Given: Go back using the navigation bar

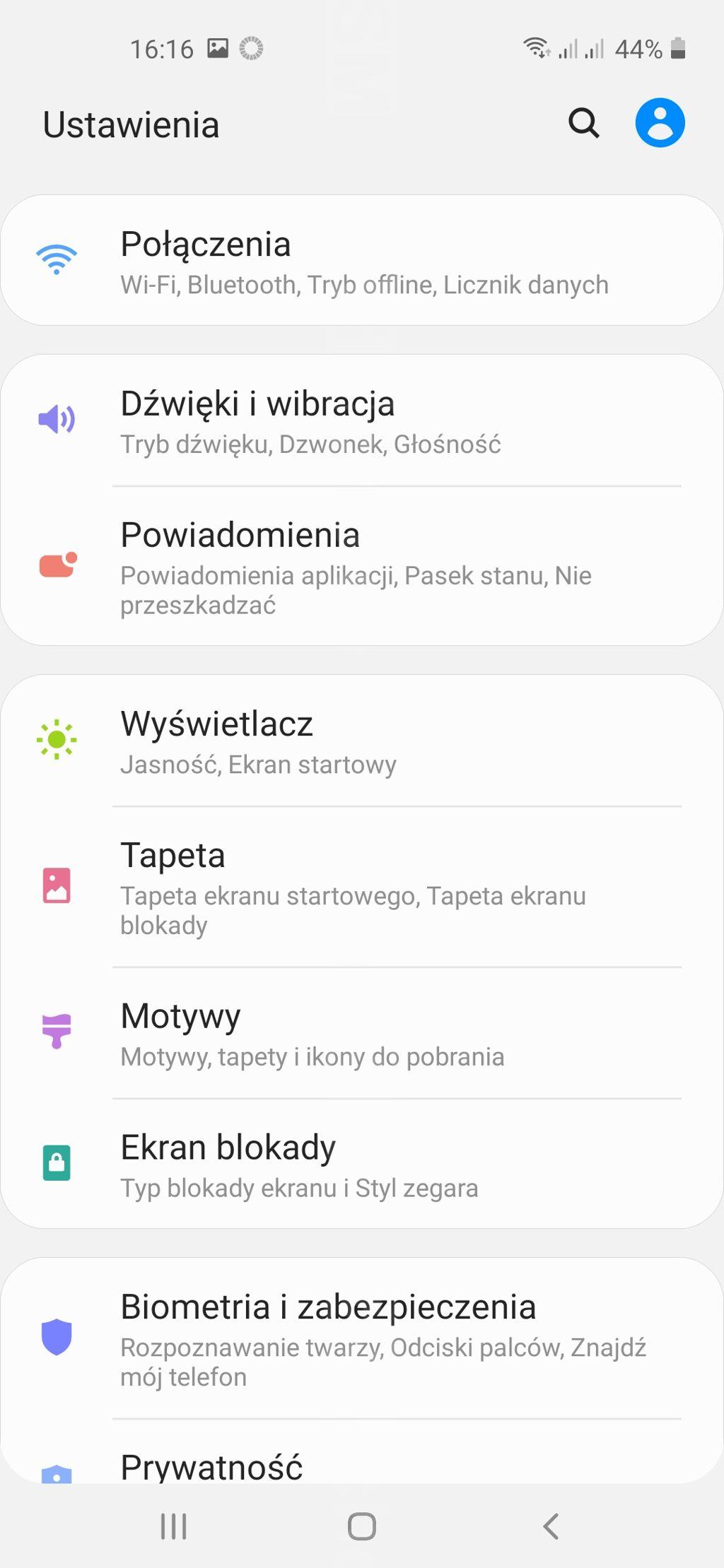Looking at the screenshot, I should [551, 1526].
